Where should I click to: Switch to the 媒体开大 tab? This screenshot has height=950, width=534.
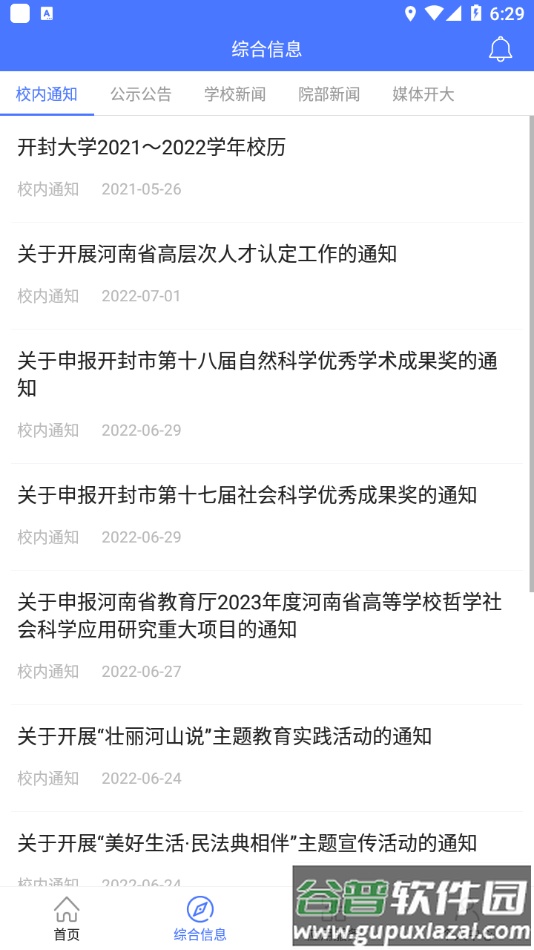[422, 94]
